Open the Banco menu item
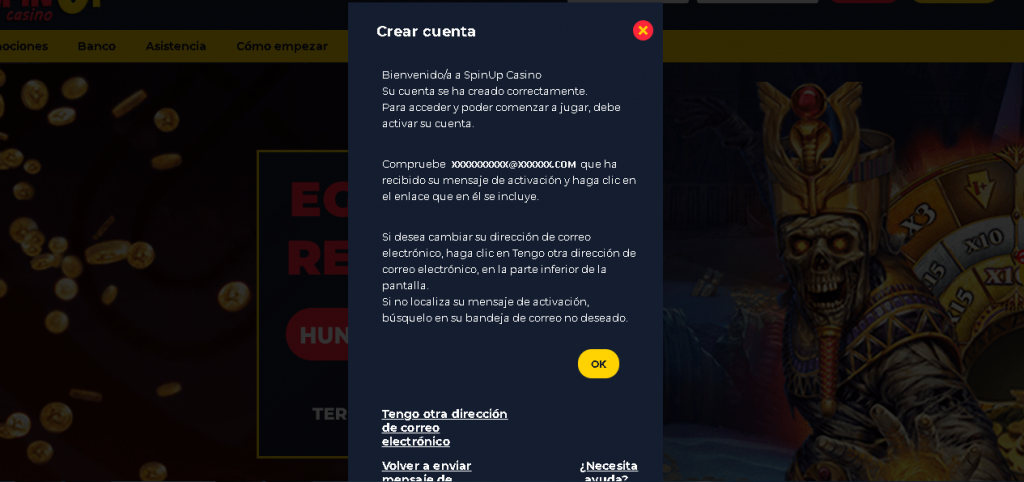1024x482 pixels. [x=96, y=46]
